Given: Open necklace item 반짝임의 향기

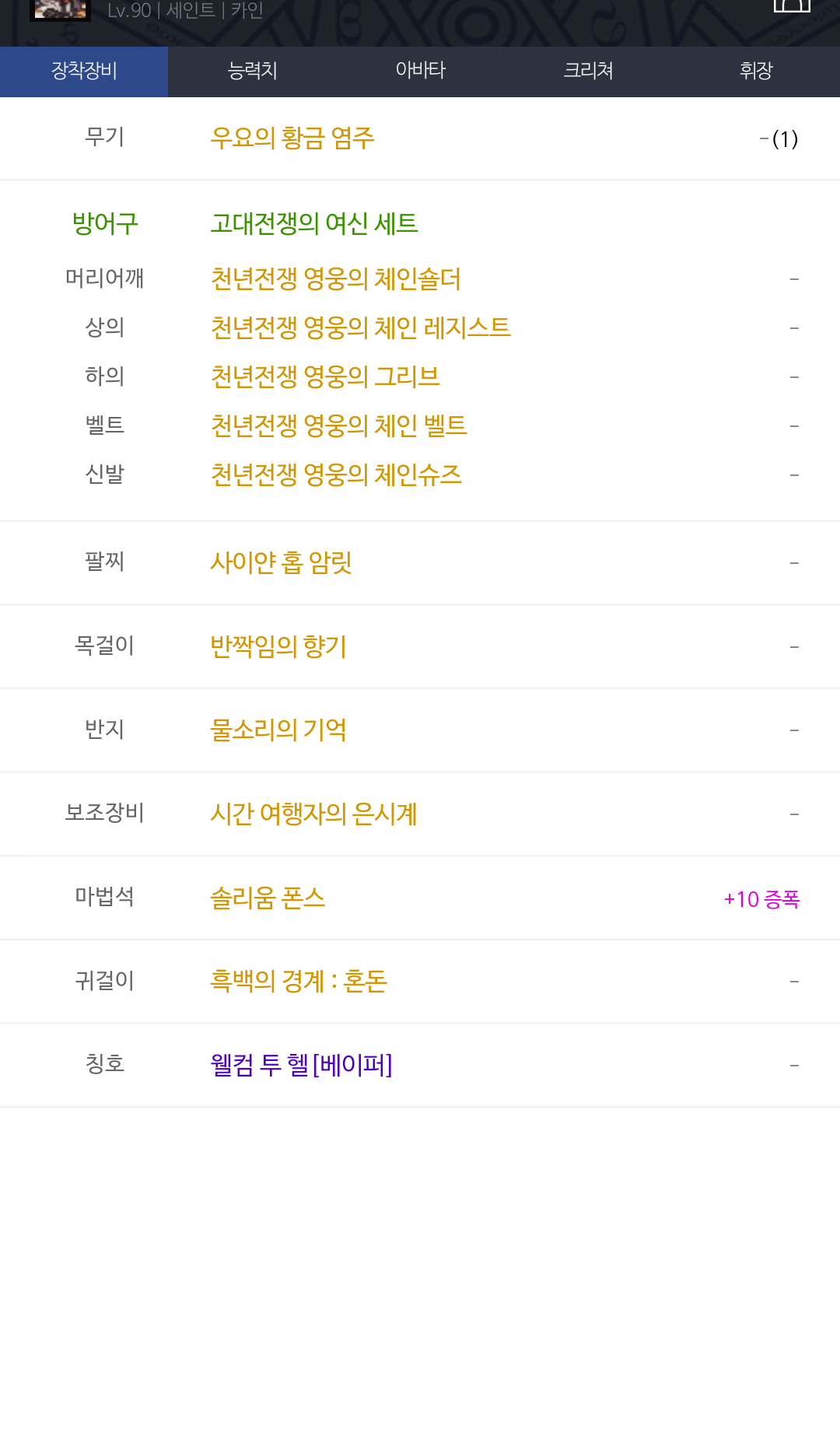Looking at the screenshot, I should (x=278, y=646).
